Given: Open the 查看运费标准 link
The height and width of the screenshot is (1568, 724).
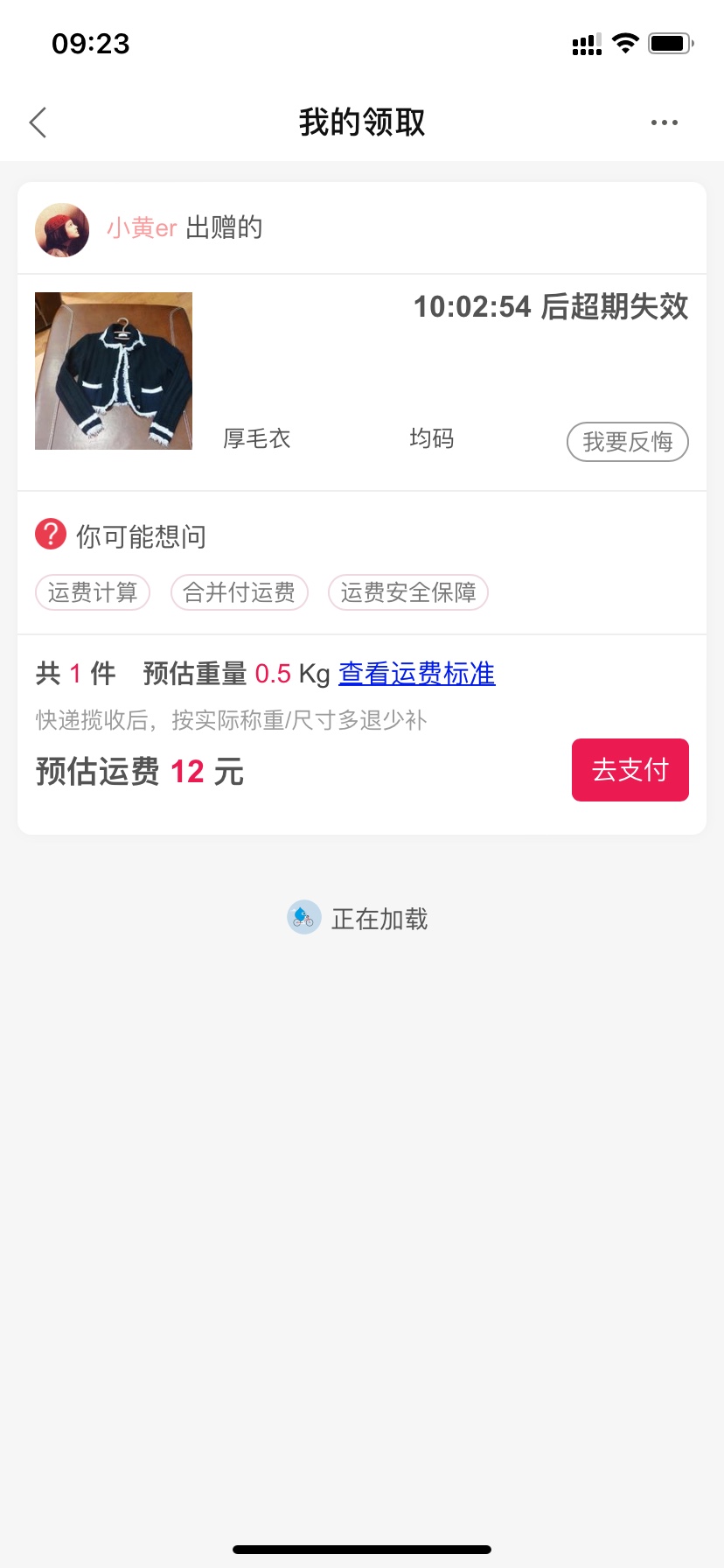Looking at the screenshot, I should 416,674.
